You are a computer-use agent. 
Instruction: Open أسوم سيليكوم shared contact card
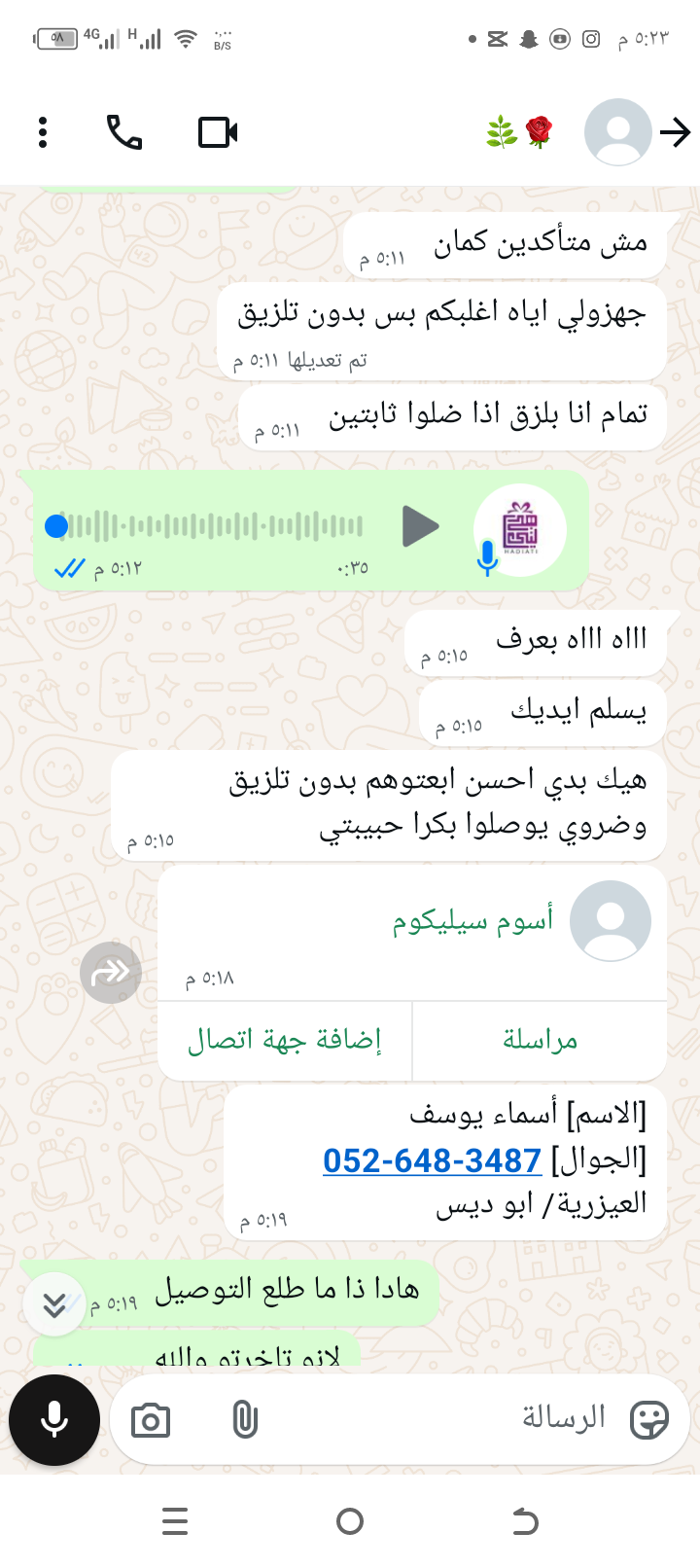click(x=472, y=920)
